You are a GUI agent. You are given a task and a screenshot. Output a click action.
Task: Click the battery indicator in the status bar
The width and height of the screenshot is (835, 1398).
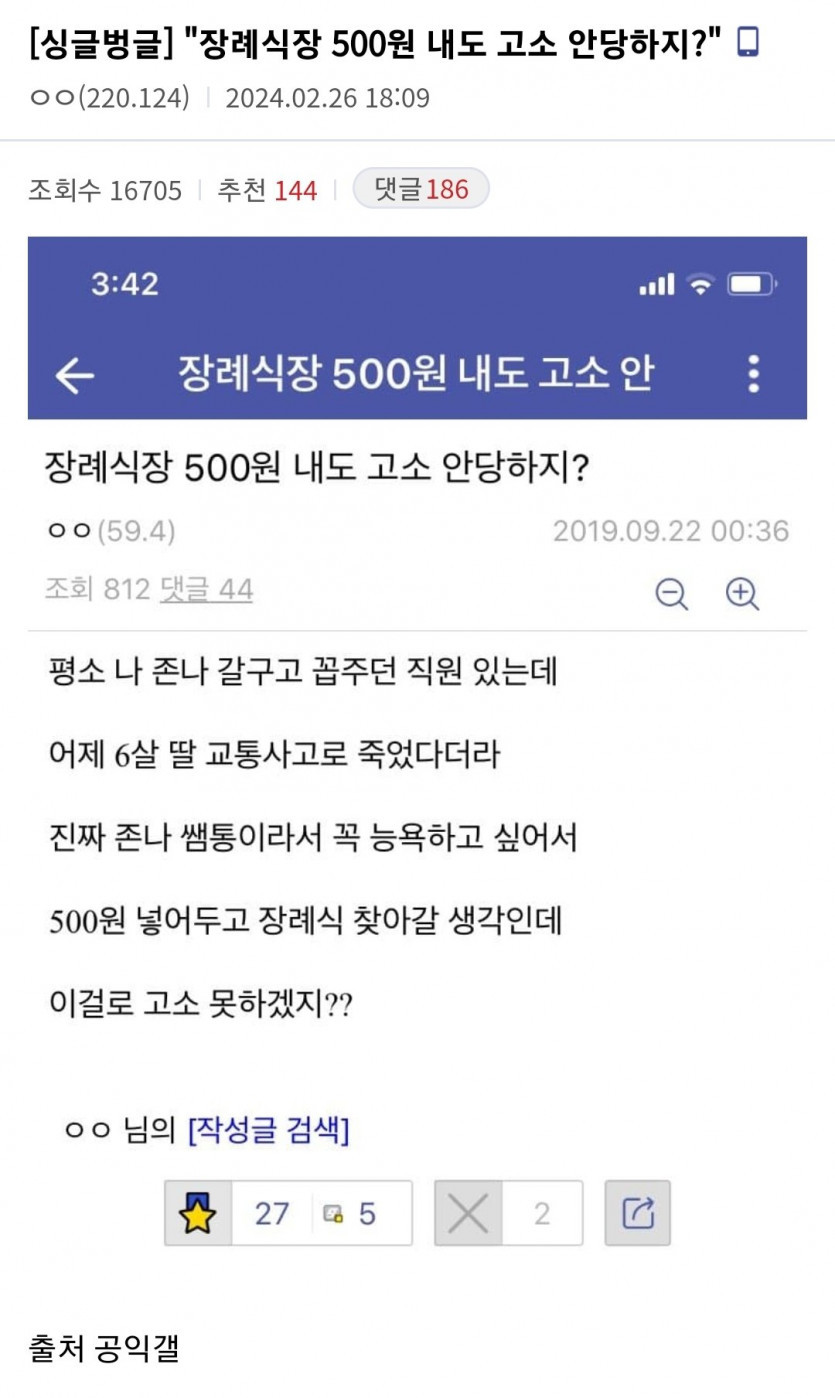tap(751, 284)
